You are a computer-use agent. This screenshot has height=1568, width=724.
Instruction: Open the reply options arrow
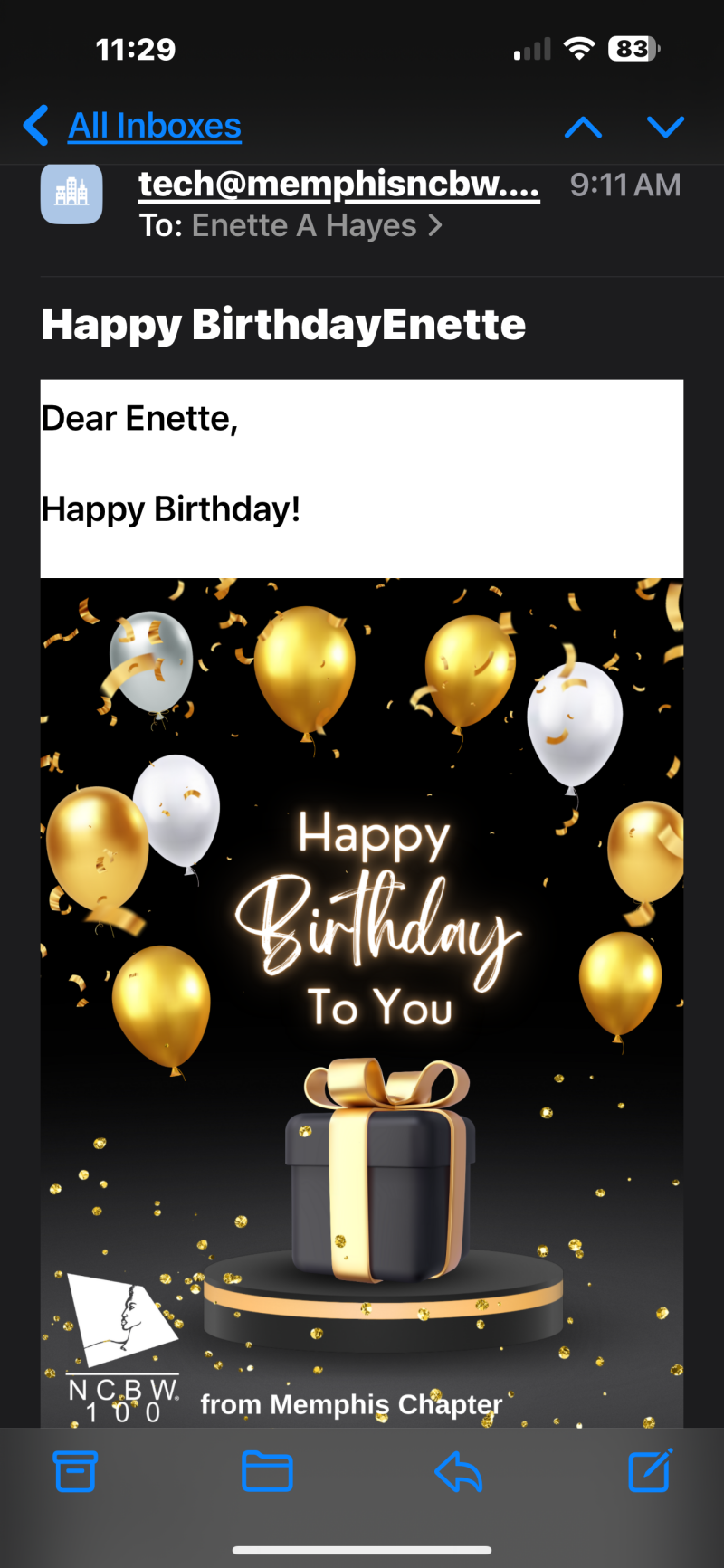click(459, 1471)
